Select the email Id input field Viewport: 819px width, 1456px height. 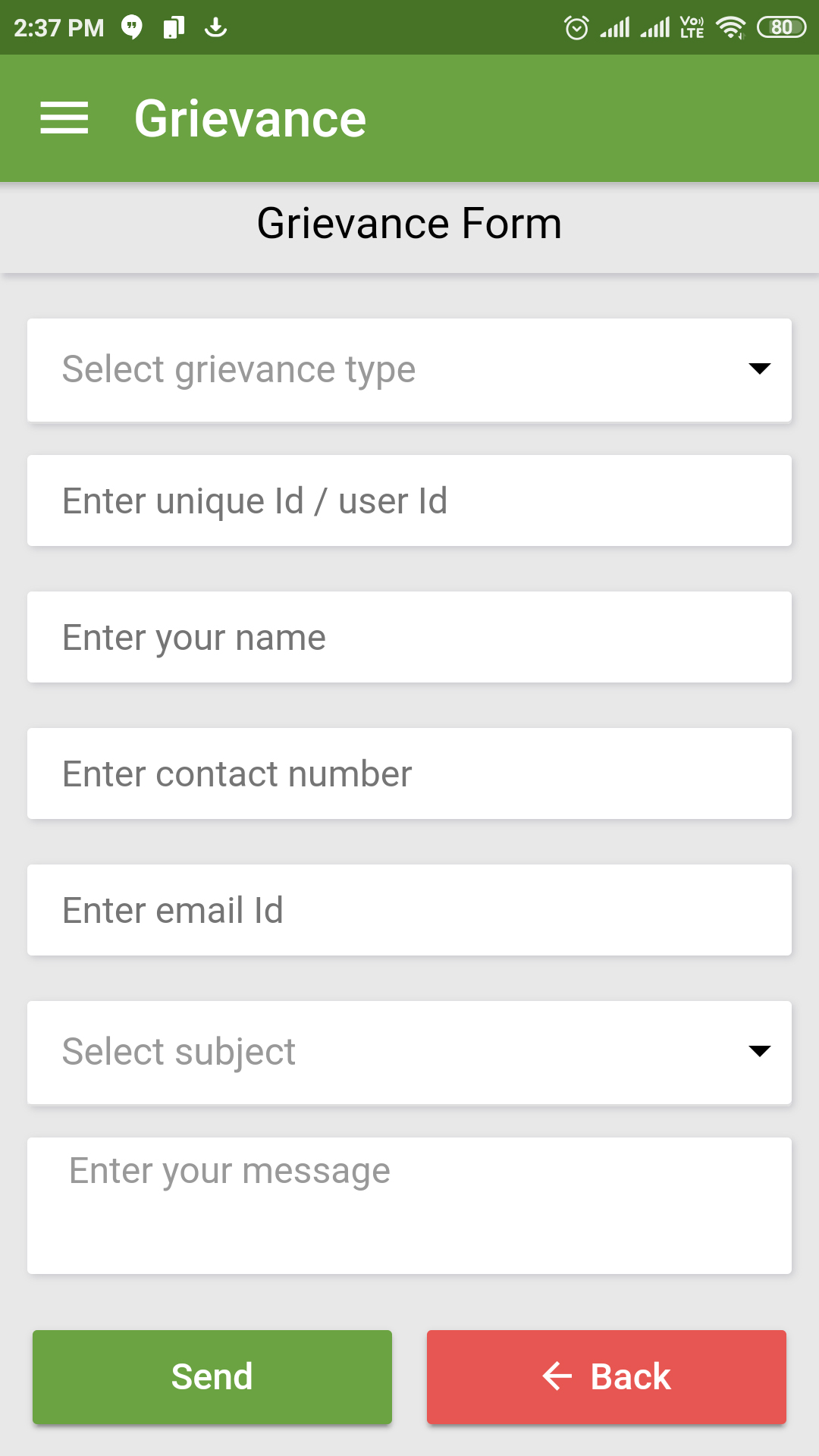pos(409,910)
